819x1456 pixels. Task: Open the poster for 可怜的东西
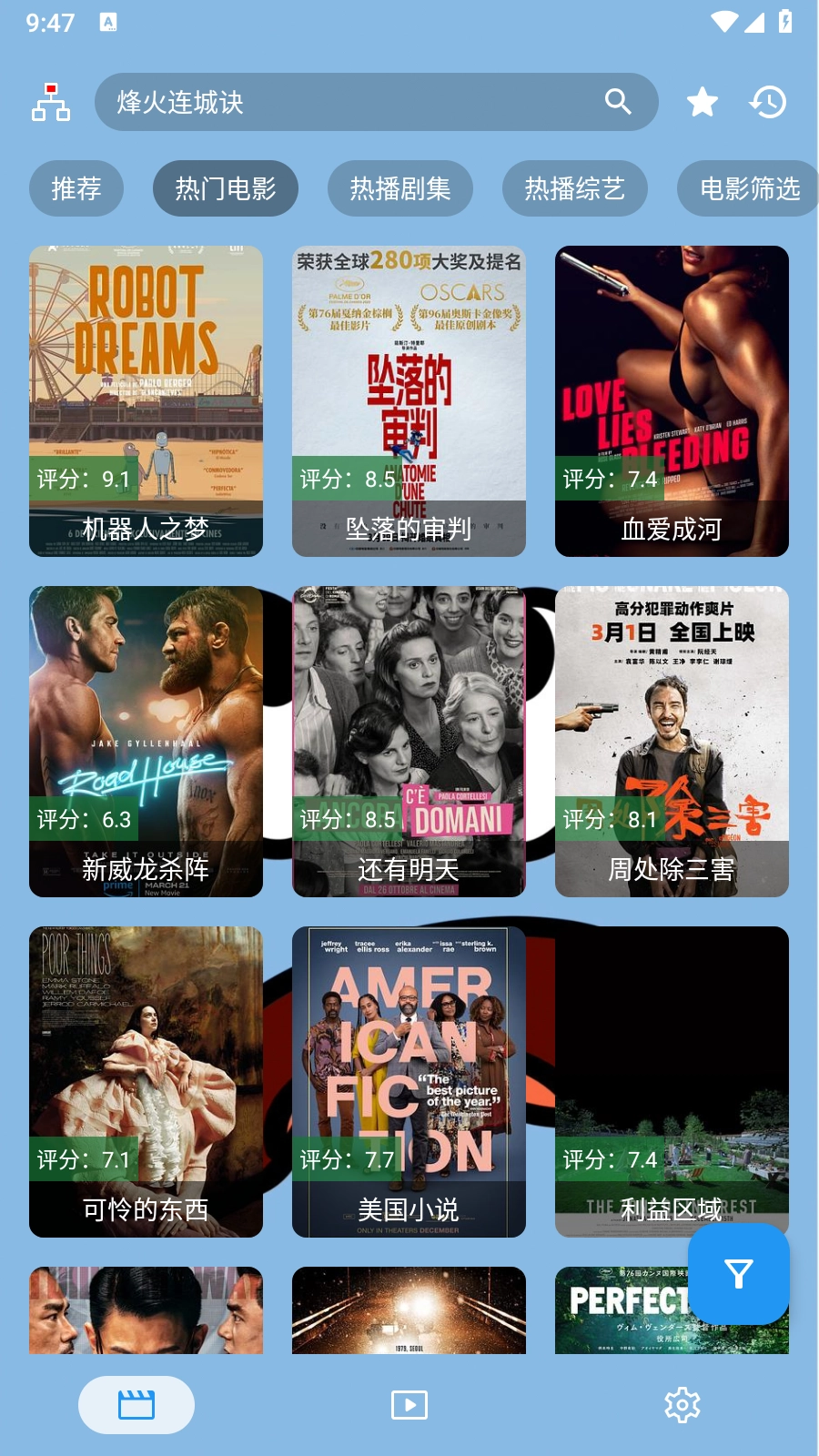pos(146,1083)
